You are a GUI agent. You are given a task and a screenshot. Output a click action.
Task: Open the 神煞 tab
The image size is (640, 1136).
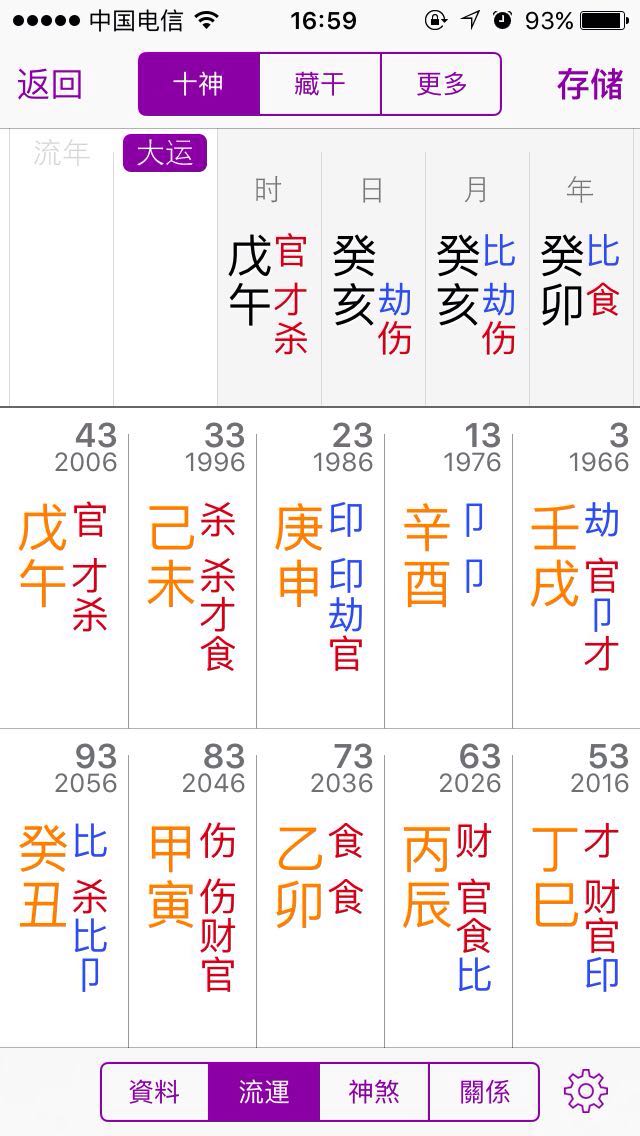(x=374, y=1091)
